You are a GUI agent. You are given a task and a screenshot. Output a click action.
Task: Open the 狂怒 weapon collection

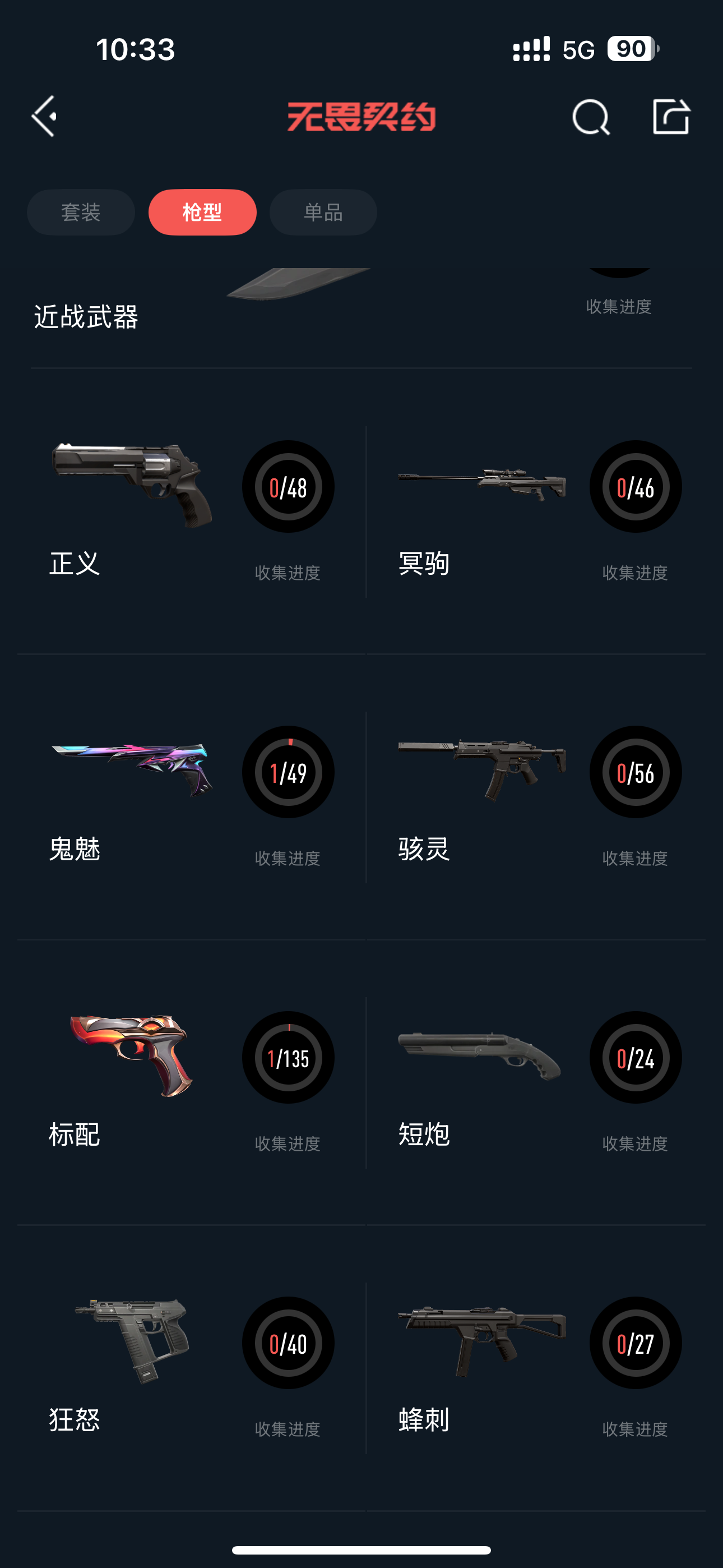(191, 1368)
